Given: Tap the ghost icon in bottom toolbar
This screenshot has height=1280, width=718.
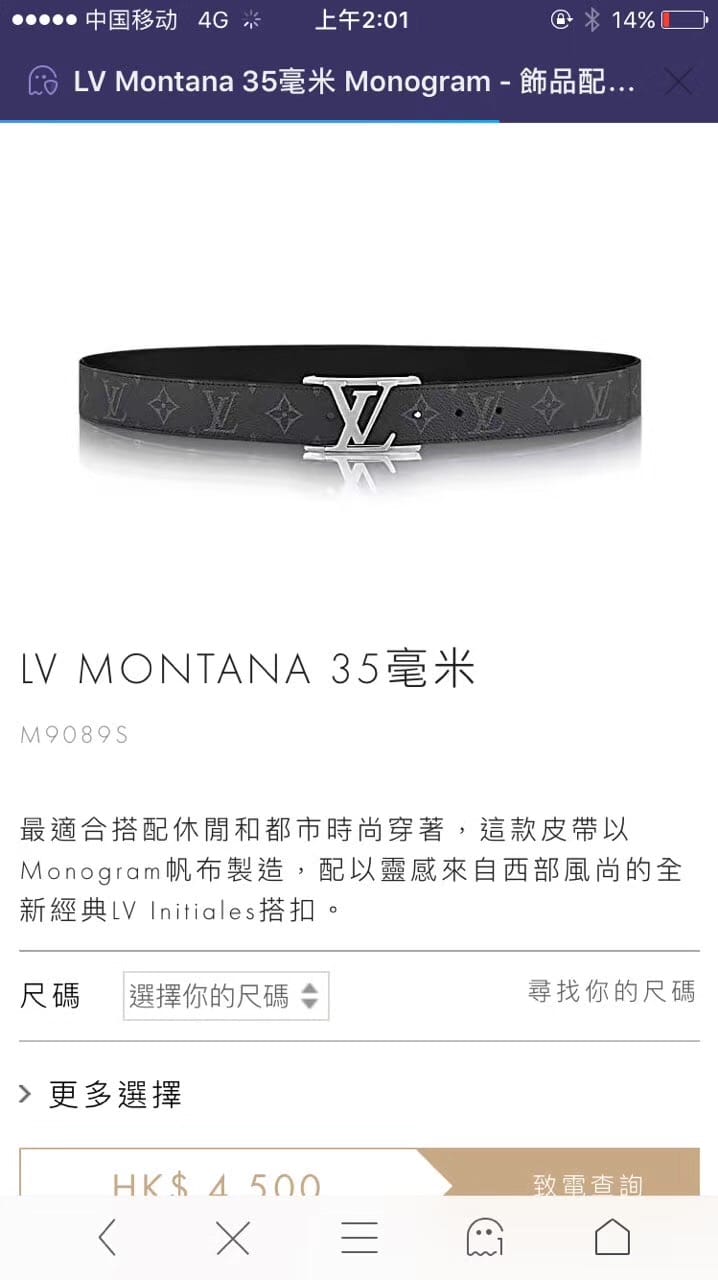Looking at the screenshot, I should point(485,1238).
